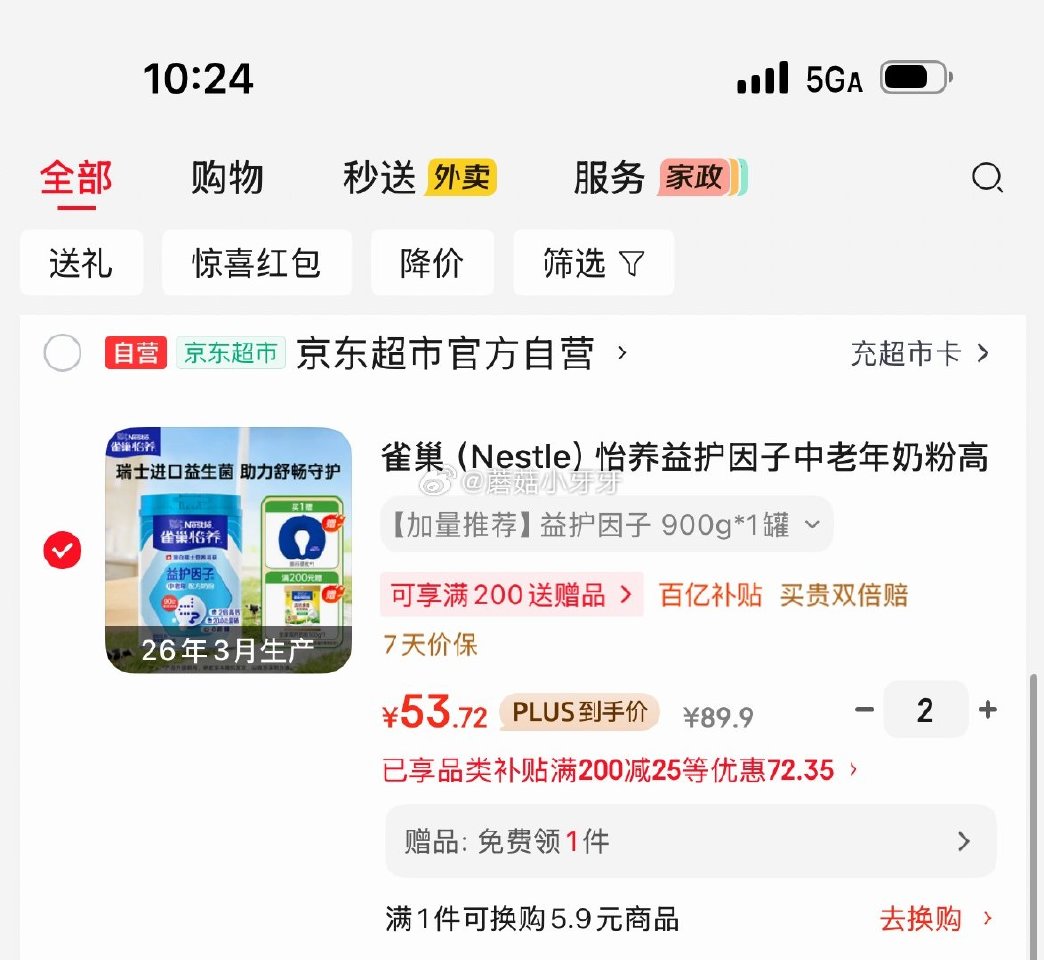Tap the 充超市卡 link
The image size is (1044, 960).
[919, 353]
